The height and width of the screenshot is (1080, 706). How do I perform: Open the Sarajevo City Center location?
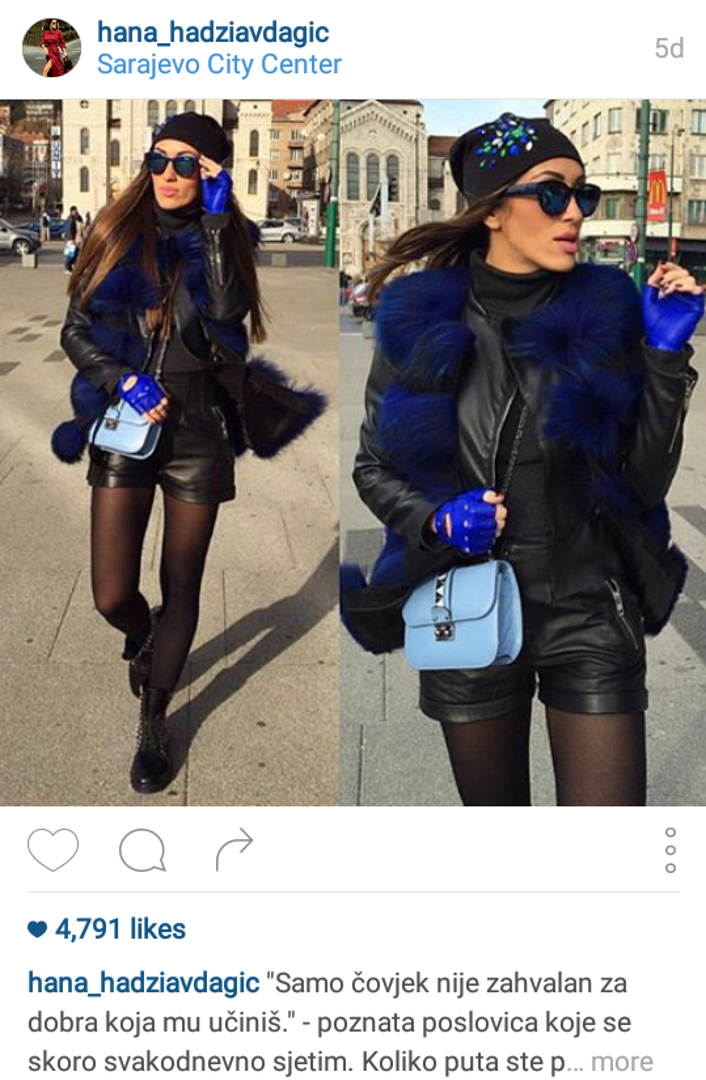219,65
